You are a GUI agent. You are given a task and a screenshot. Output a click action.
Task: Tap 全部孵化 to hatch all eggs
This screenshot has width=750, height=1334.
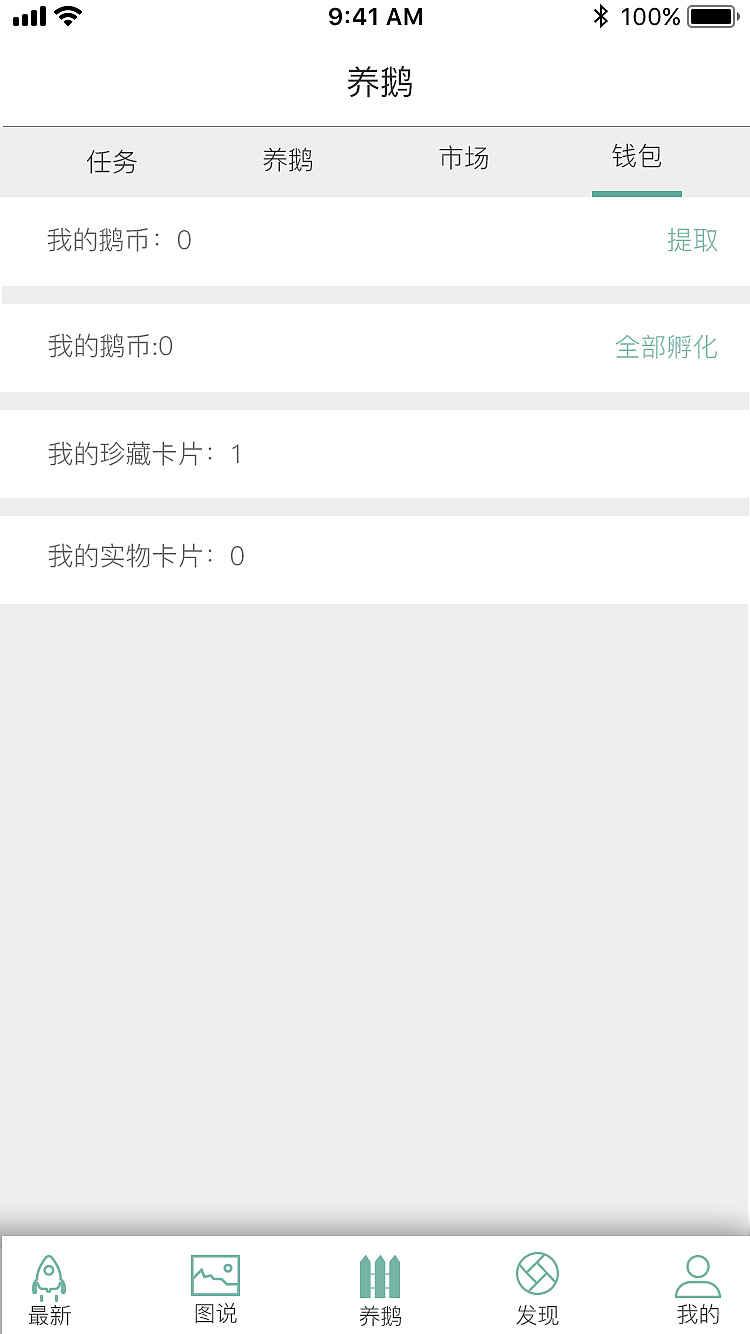[x=667, y=347]
